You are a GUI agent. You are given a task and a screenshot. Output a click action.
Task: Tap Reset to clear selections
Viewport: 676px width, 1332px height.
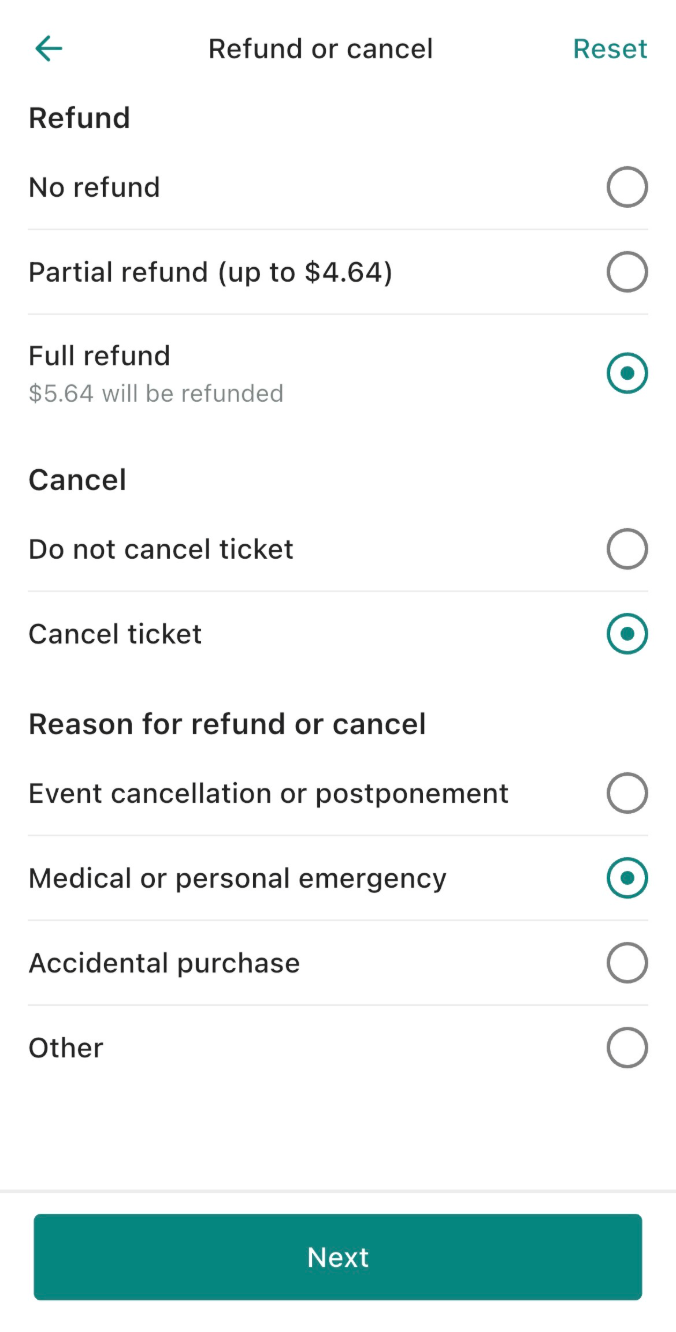tap(609, 49)
